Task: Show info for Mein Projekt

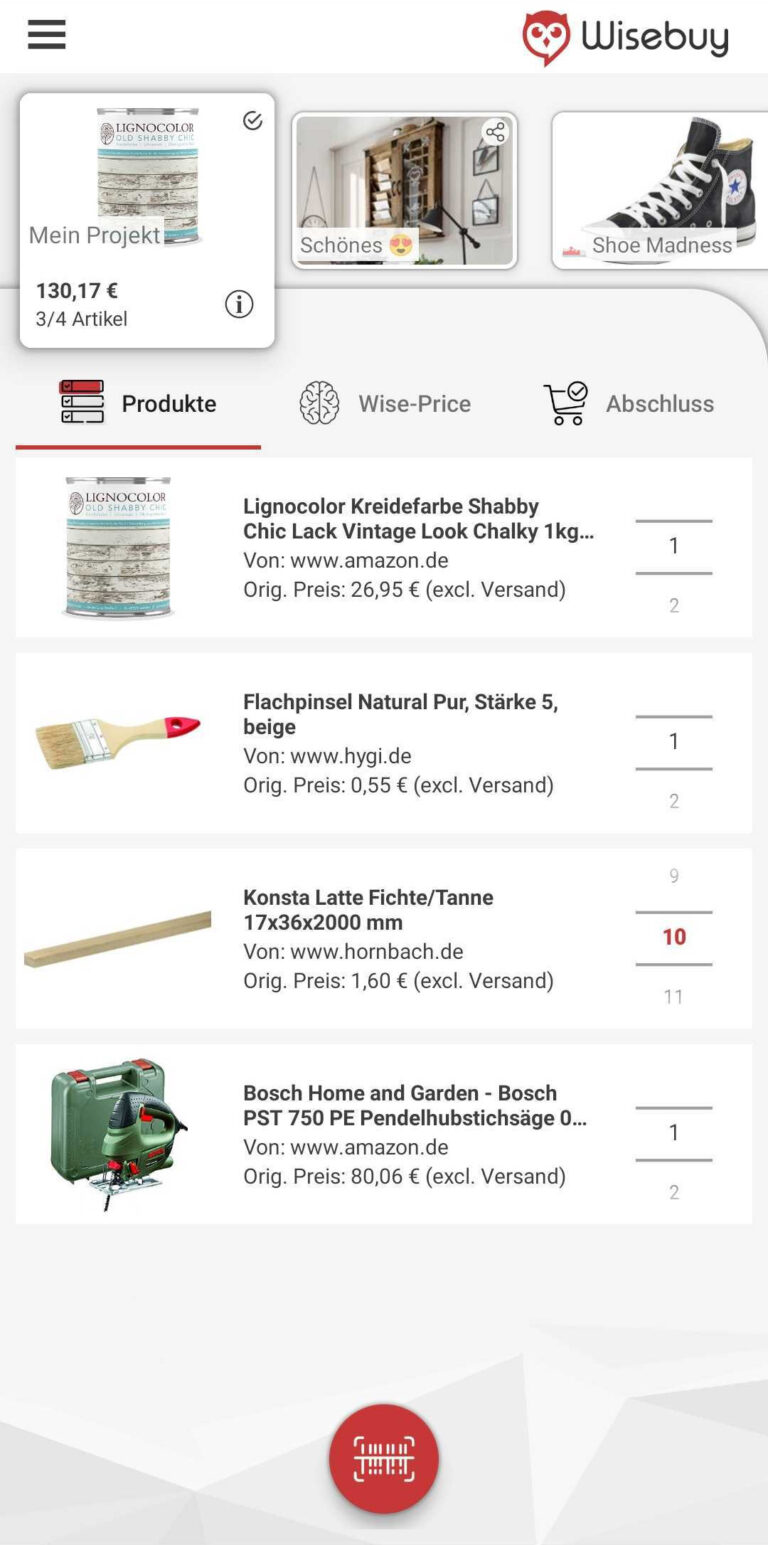Action: tap(239, 304)
